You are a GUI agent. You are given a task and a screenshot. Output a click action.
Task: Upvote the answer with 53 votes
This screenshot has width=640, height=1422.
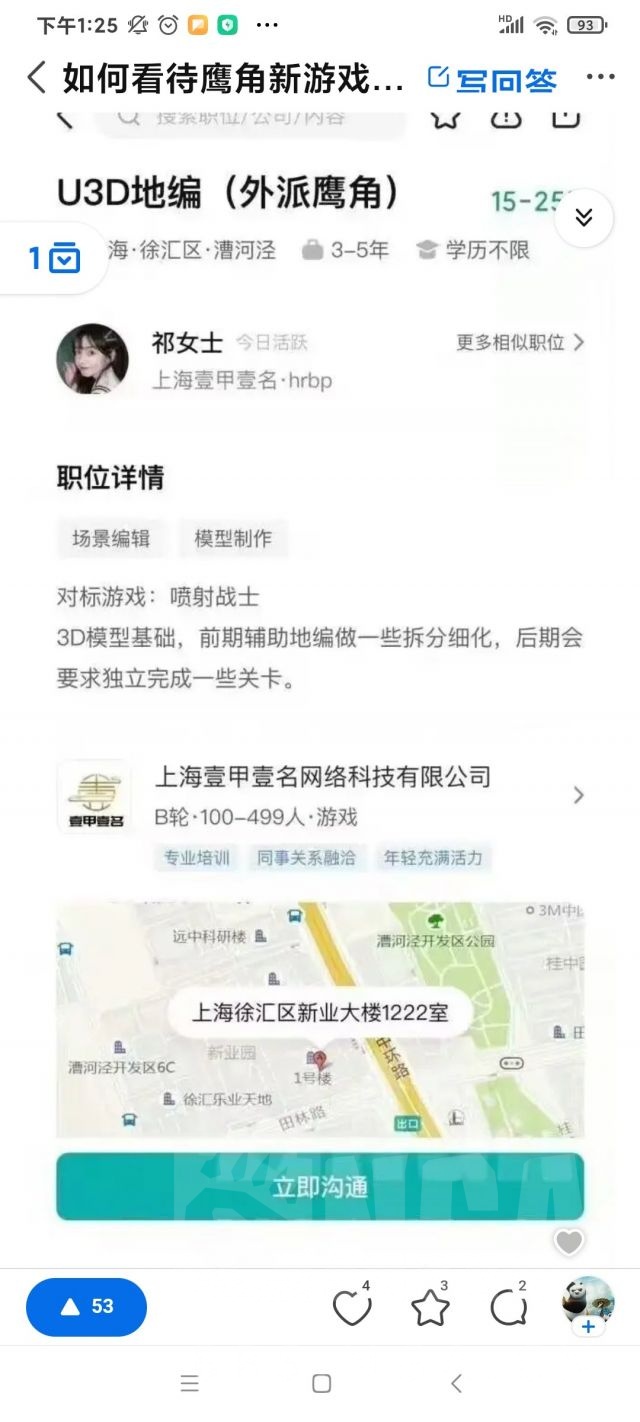pyautogui.click(x=86, y=1306)
